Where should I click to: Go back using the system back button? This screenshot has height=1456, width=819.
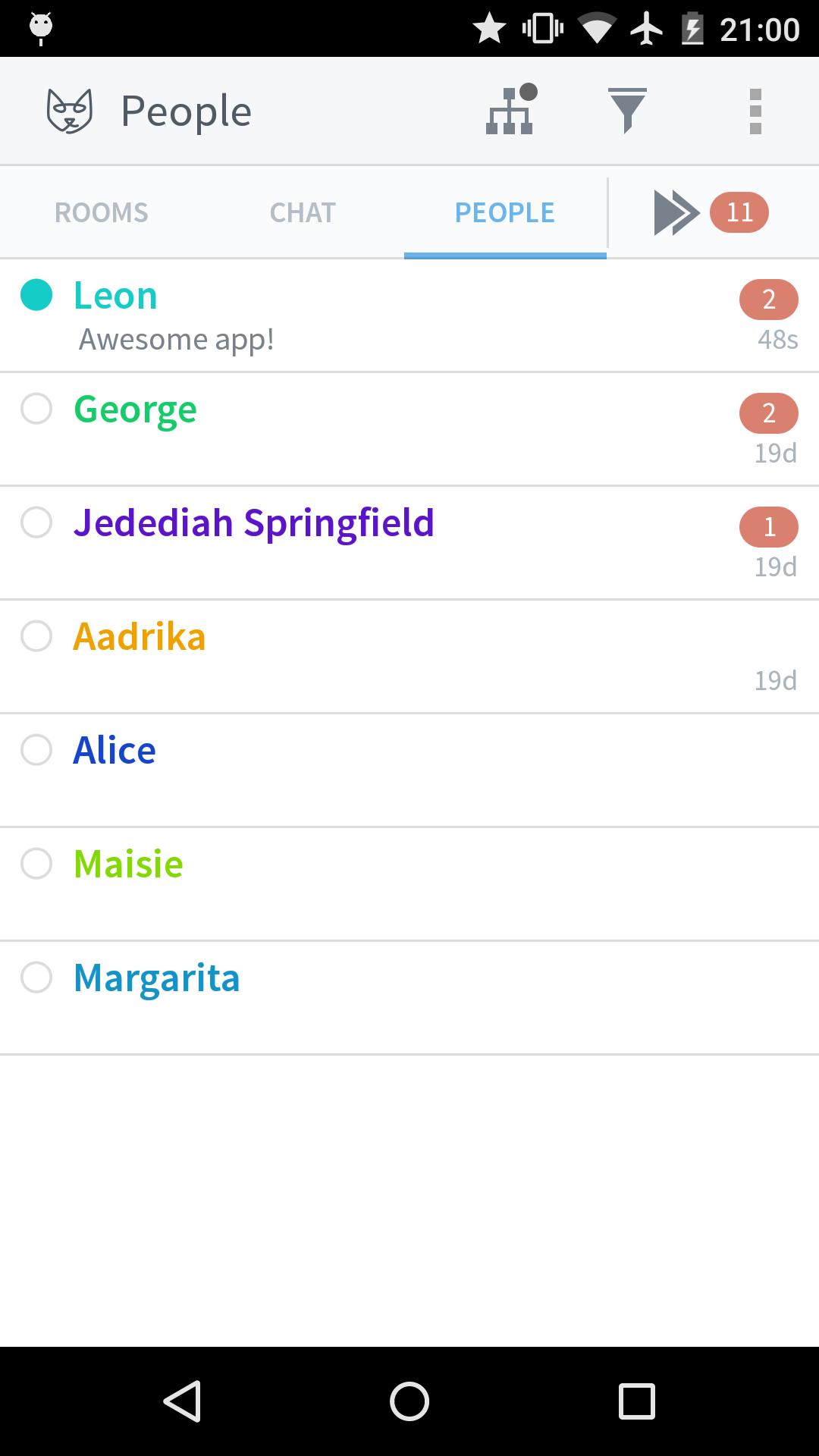pos(182,1401)
